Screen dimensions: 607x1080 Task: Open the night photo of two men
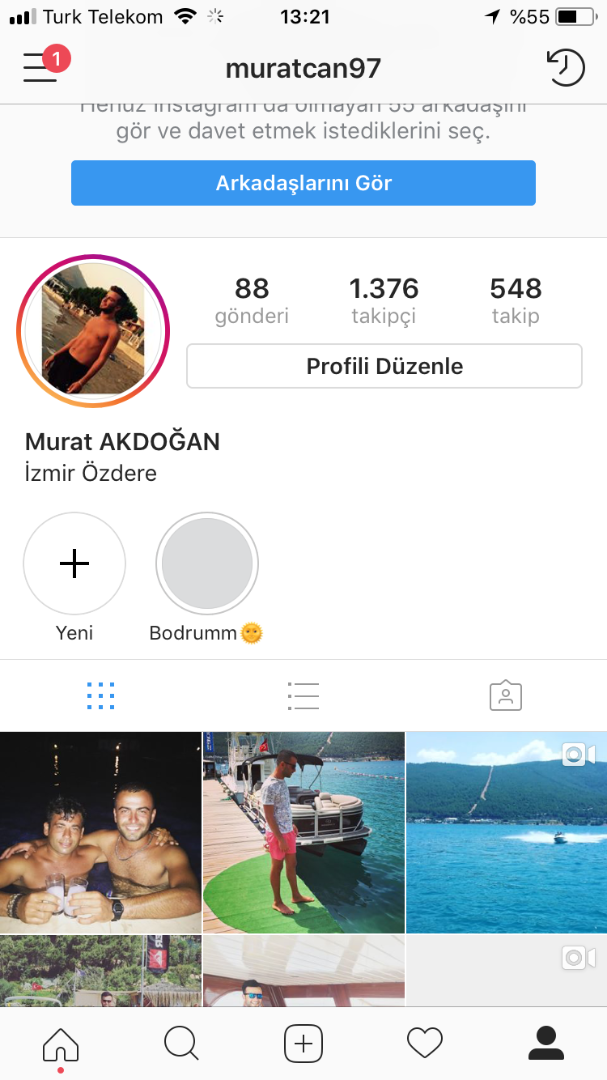(x=101, y=832)
